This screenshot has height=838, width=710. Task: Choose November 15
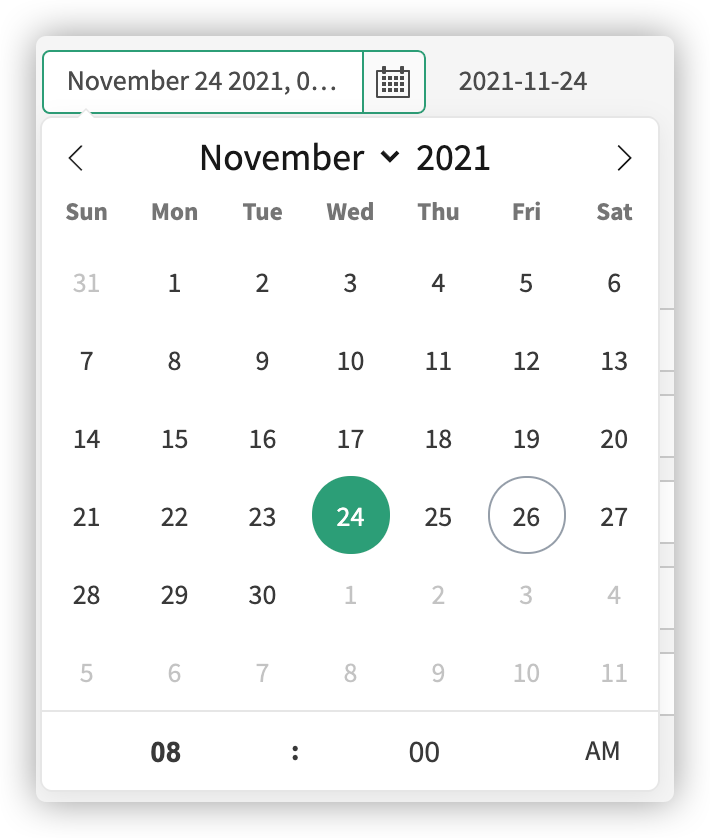[174, 439]
